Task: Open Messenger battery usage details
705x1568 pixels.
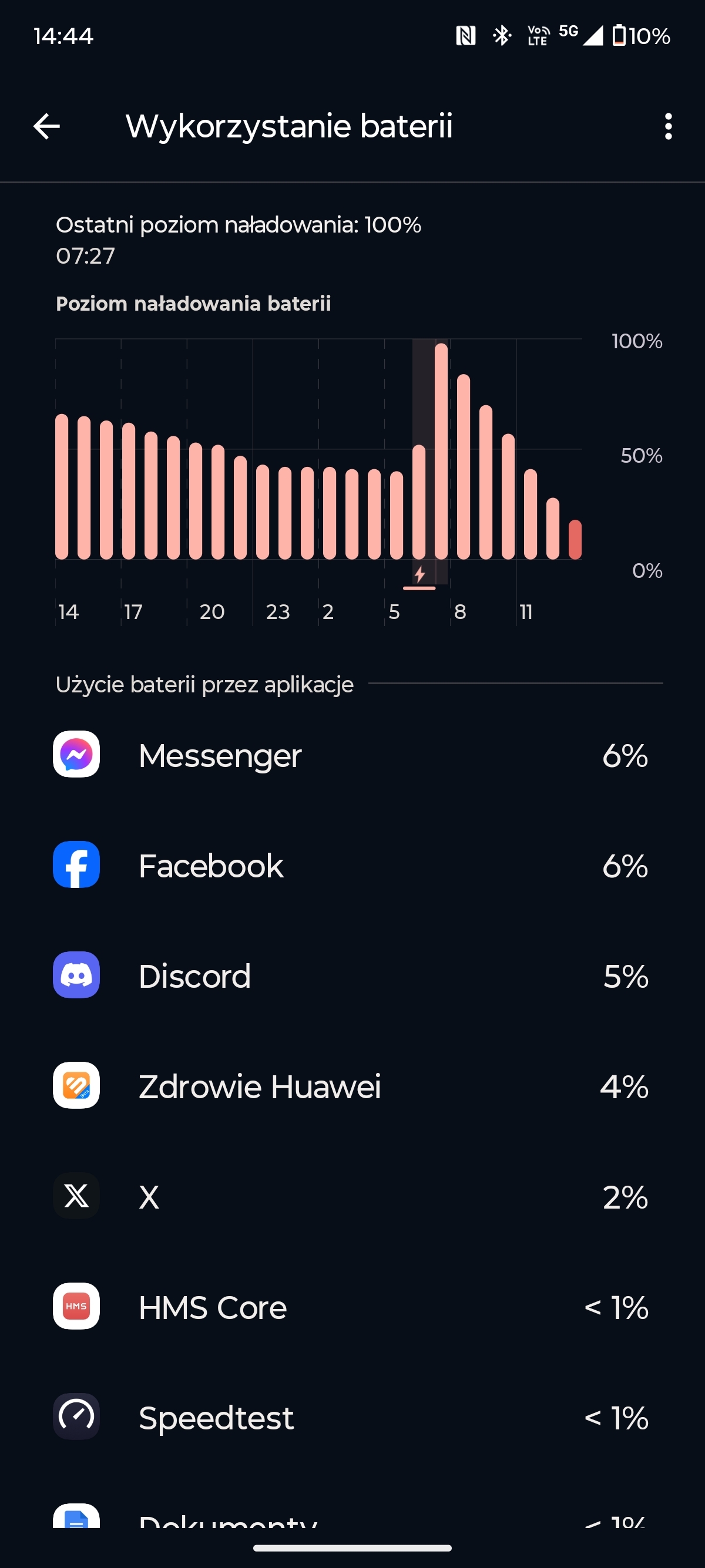Action: coord(352,755)
